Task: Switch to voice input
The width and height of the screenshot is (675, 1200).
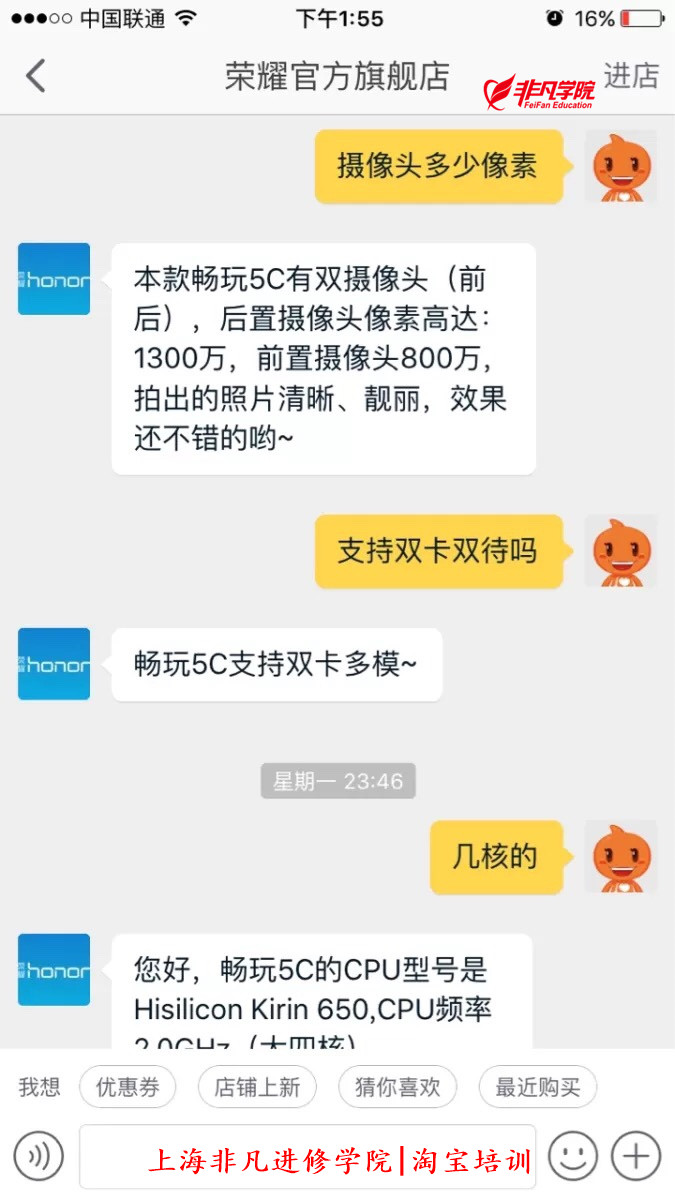Action: pos(38,1157)
